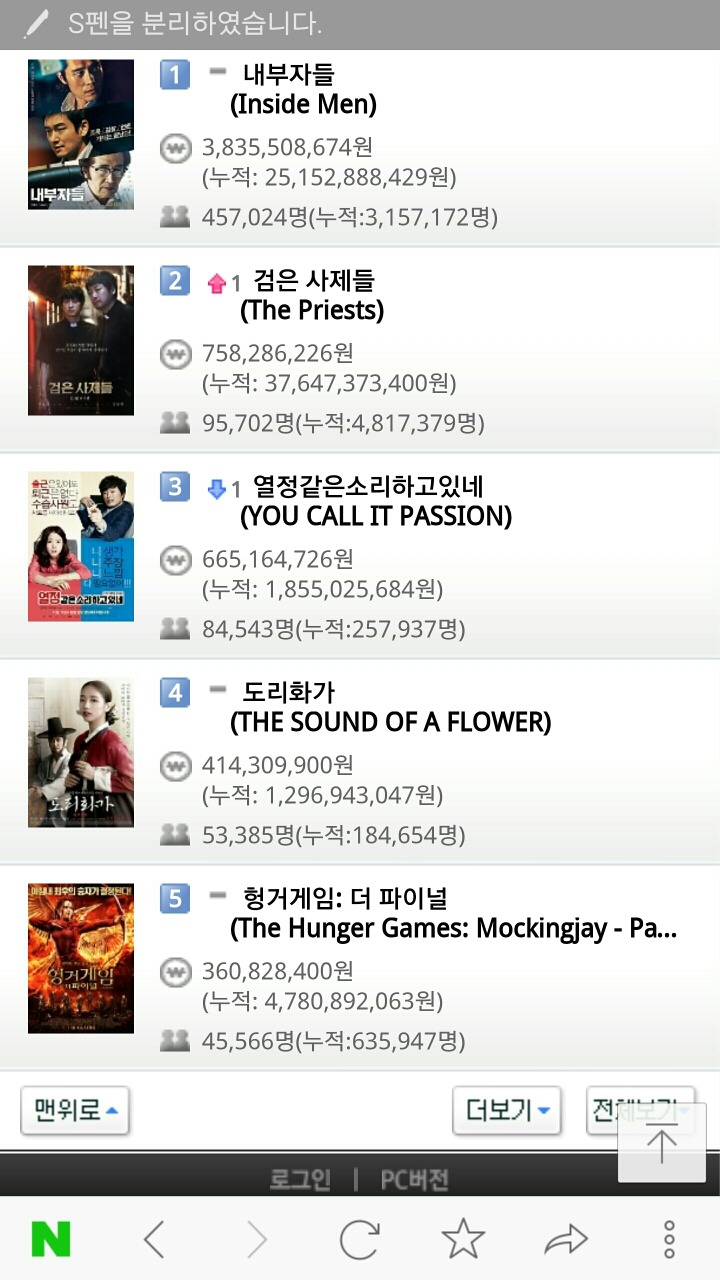Open the 로그인 link

(x=300, y=1179)
